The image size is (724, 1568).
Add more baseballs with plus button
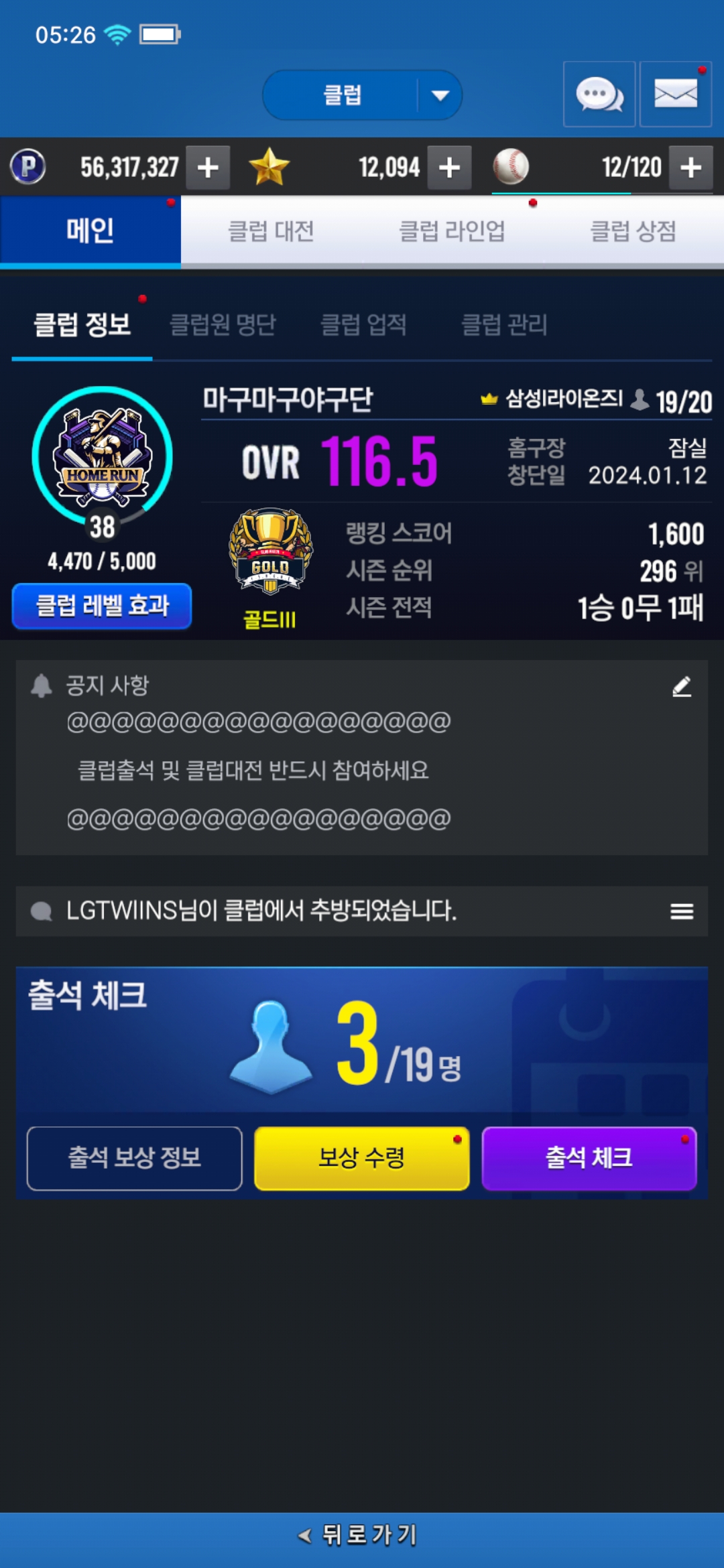point(690,168)
